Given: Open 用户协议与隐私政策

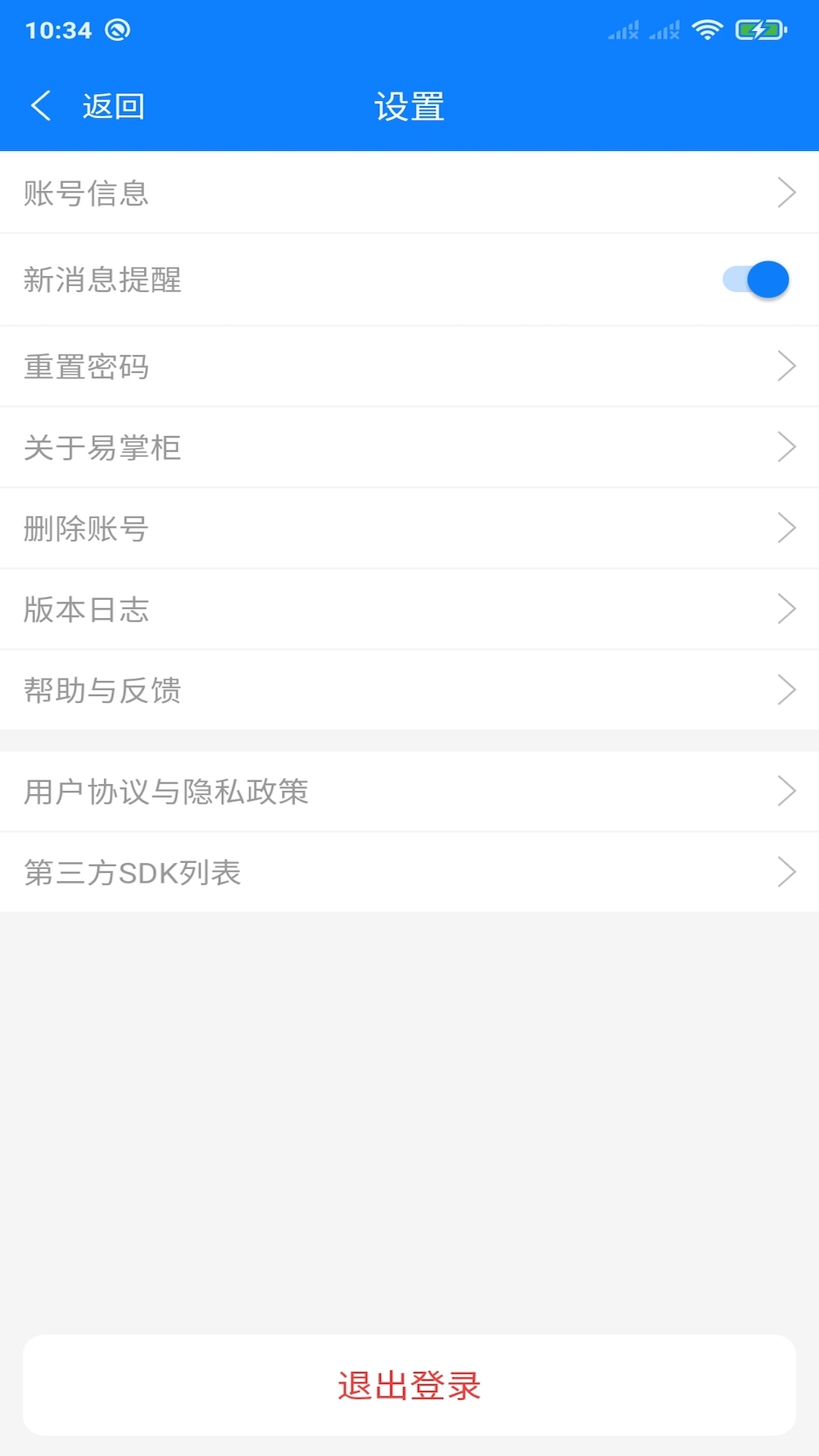Looking at the screenshot, I should tap(409, 792).
